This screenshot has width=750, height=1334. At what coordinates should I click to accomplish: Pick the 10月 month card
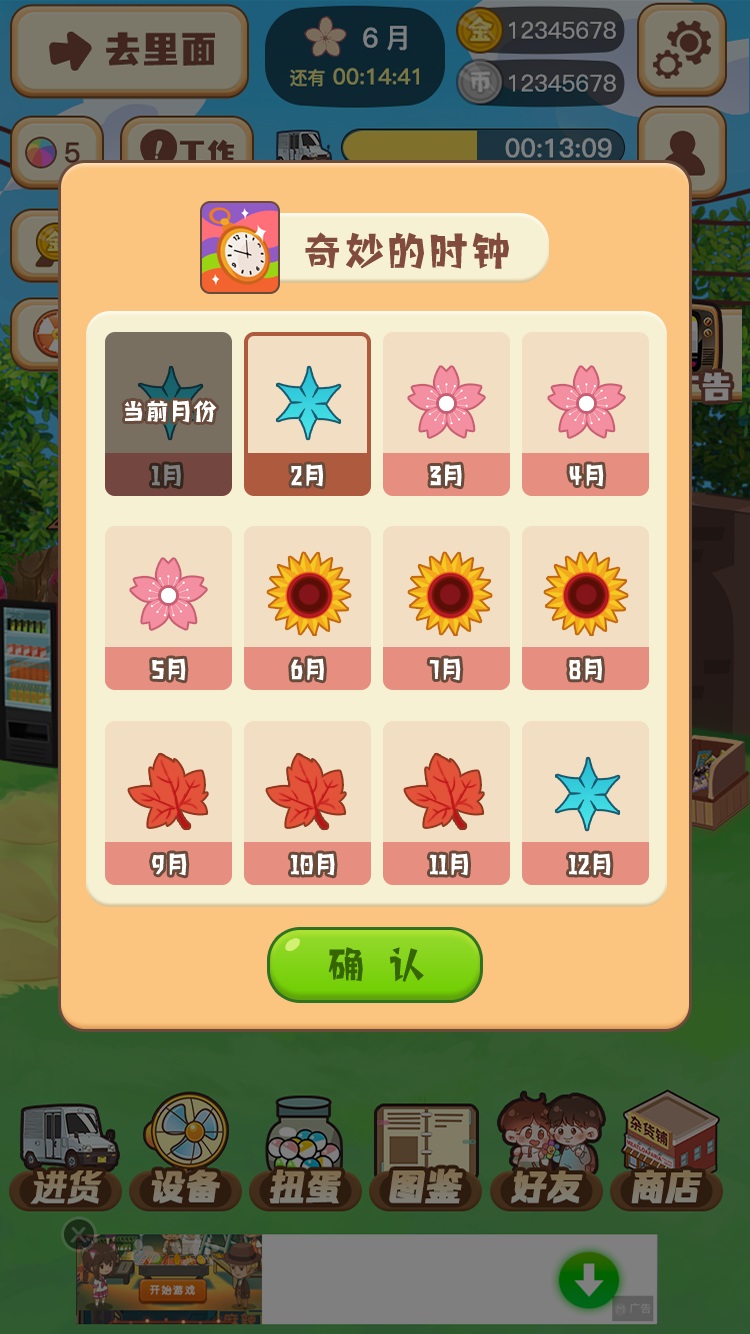coord(307,802)
